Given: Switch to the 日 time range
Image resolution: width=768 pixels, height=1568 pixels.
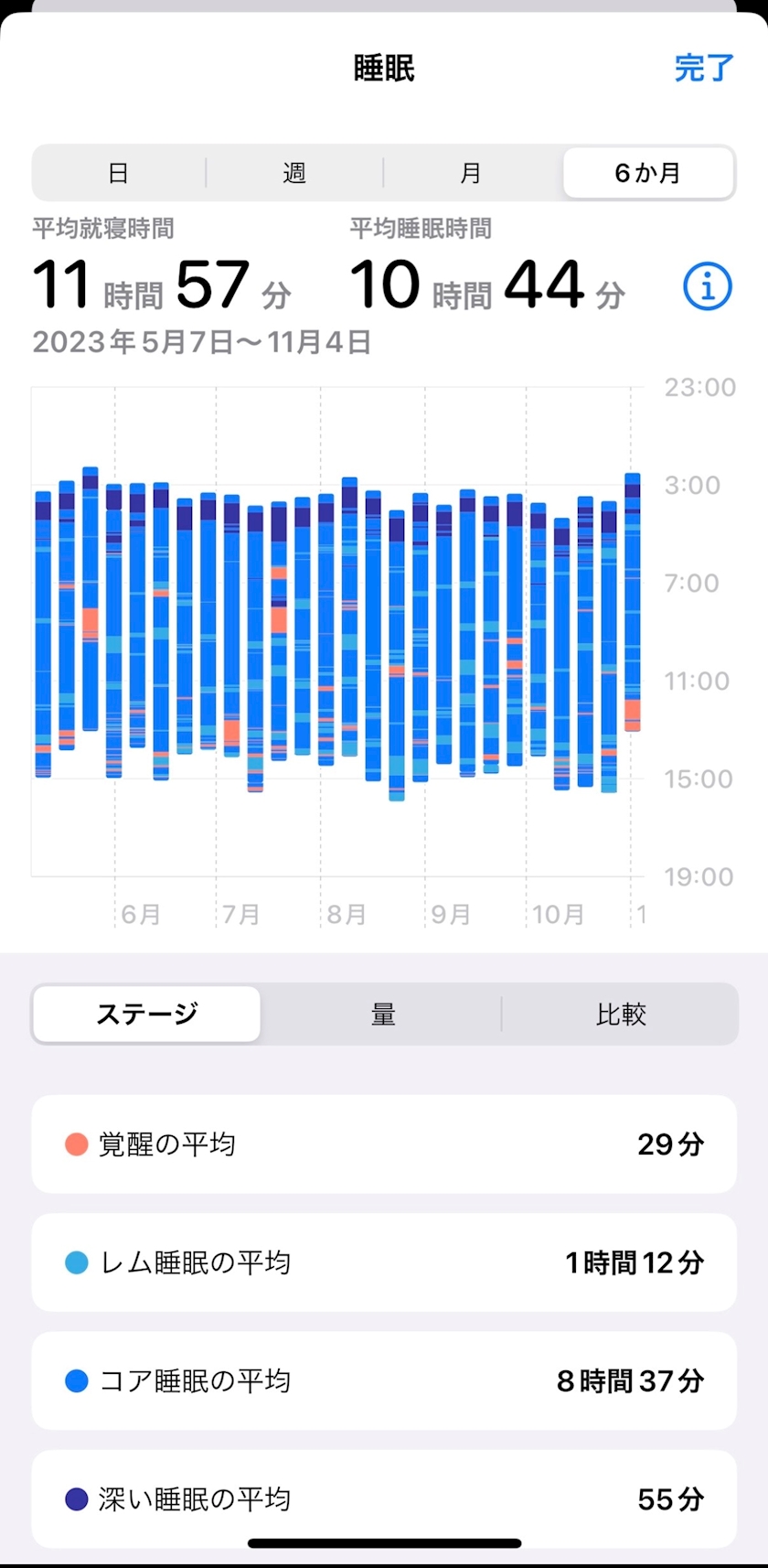Looking at the screenshot, I should pos(119,173).
